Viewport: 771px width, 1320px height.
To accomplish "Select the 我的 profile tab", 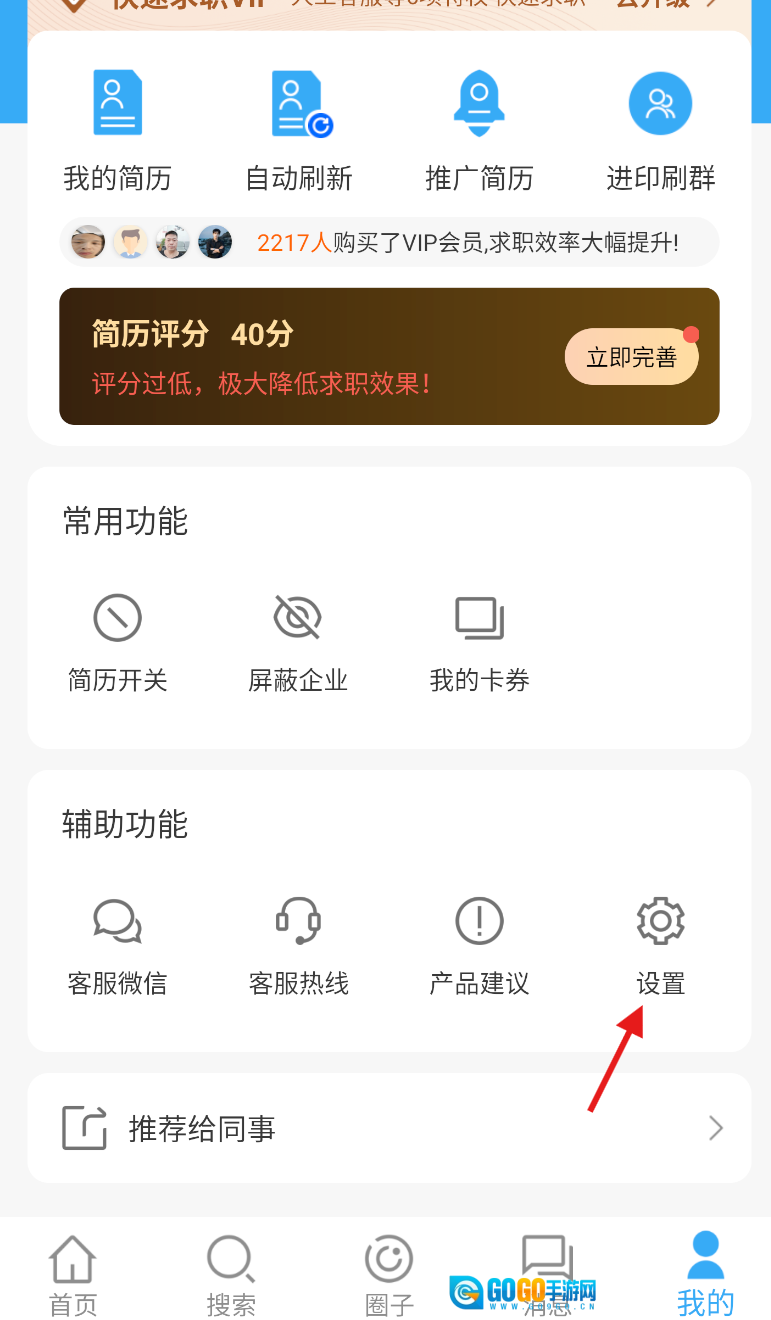I will 705,1274.
